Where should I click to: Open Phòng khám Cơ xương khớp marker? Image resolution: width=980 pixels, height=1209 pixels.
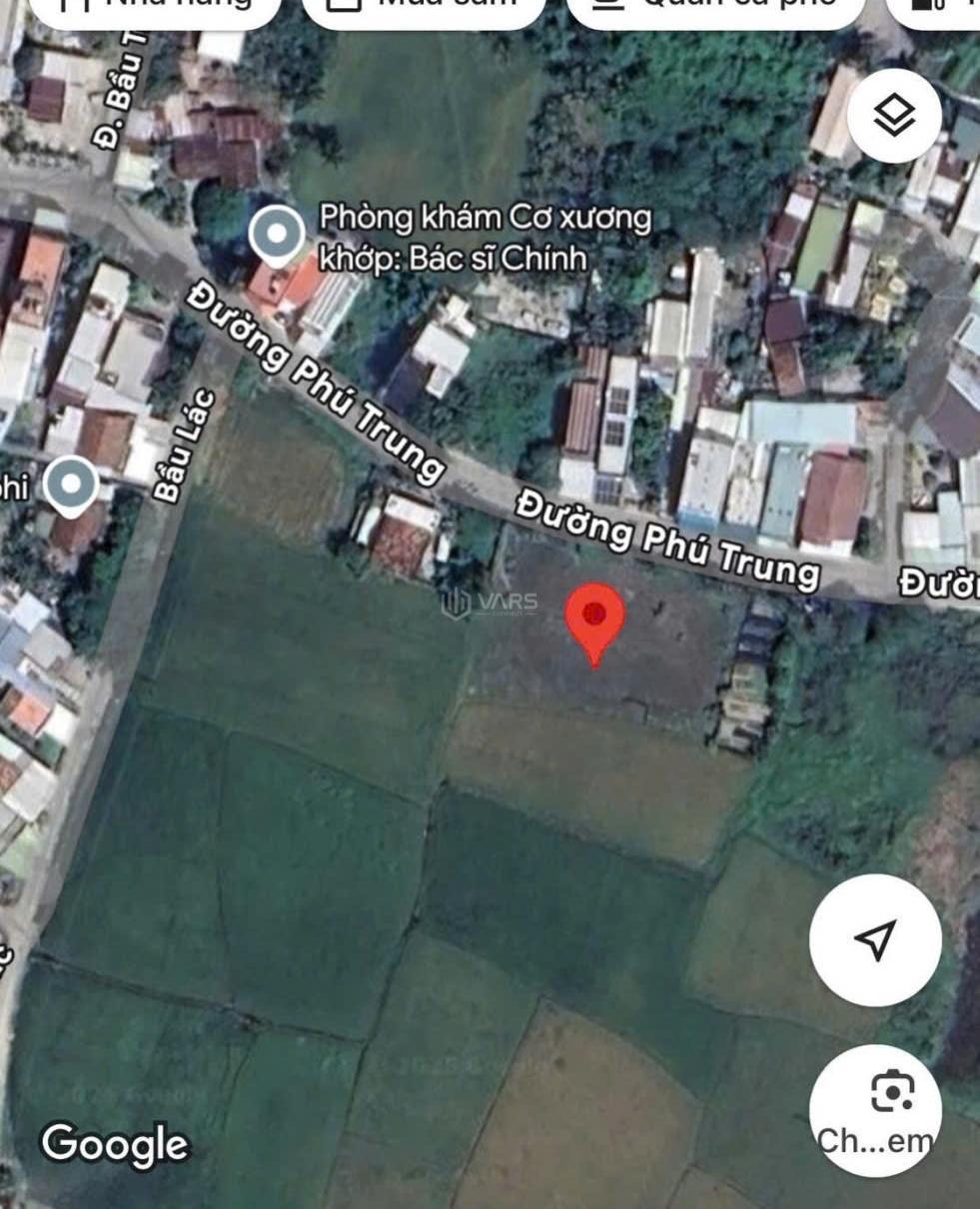tap(277, 236)
